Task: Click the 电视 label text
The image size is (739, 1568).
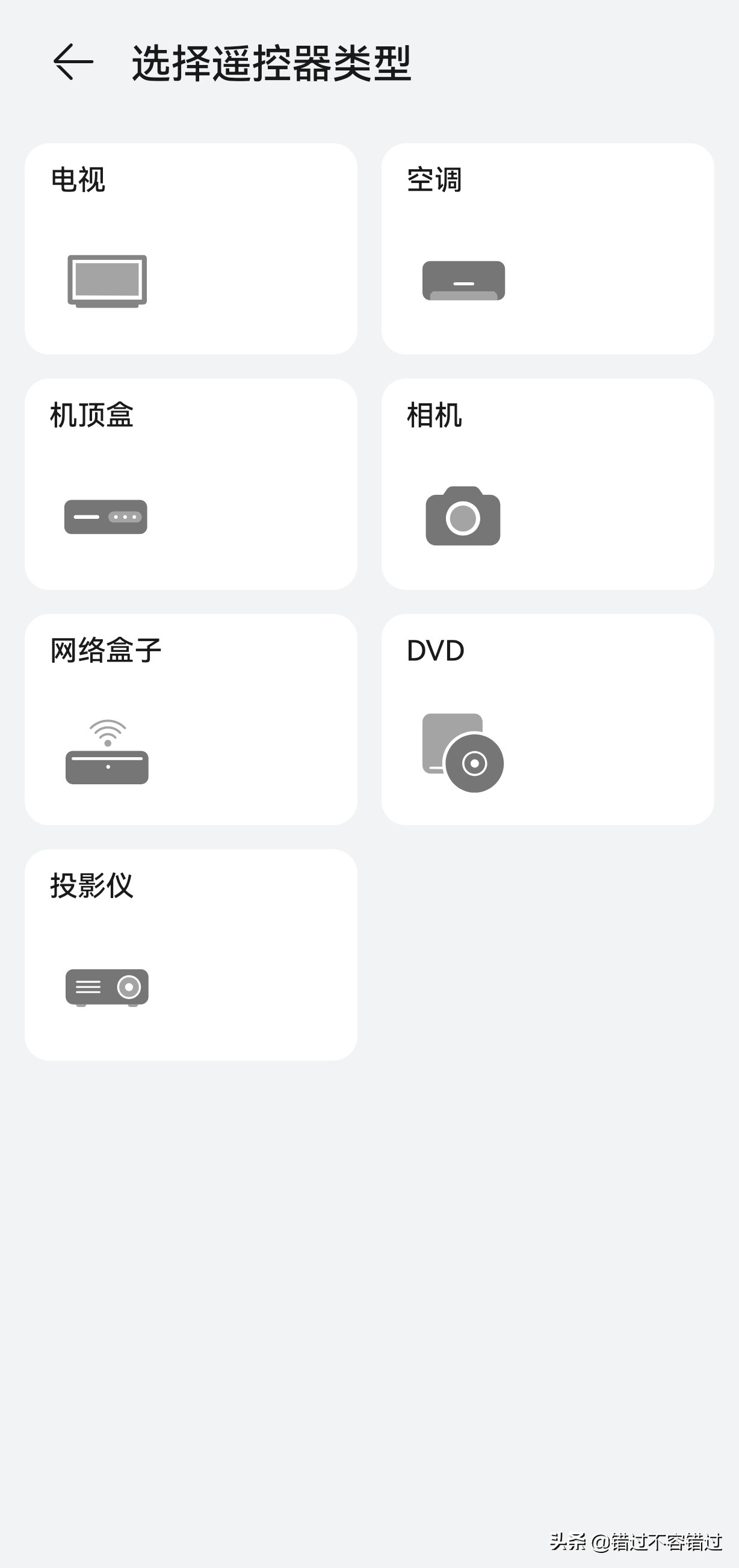Action: coord(78,179)
